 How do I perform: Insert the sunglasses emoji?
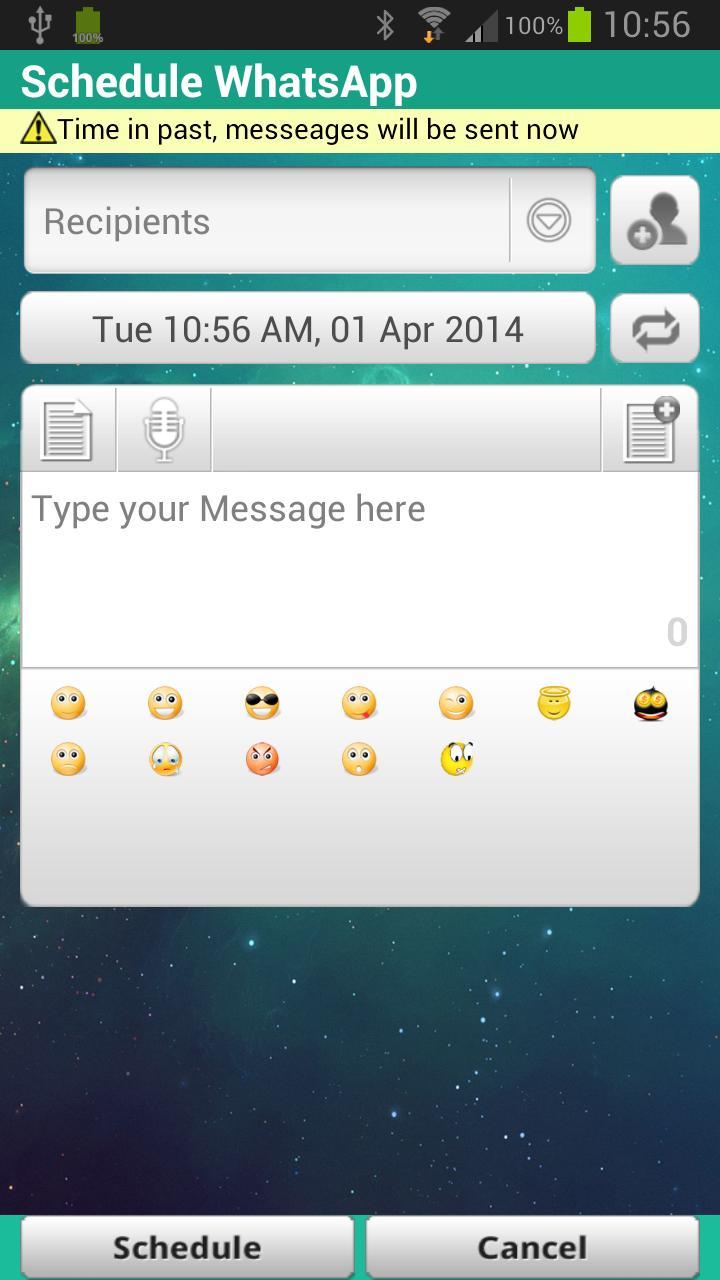point(262,704)
